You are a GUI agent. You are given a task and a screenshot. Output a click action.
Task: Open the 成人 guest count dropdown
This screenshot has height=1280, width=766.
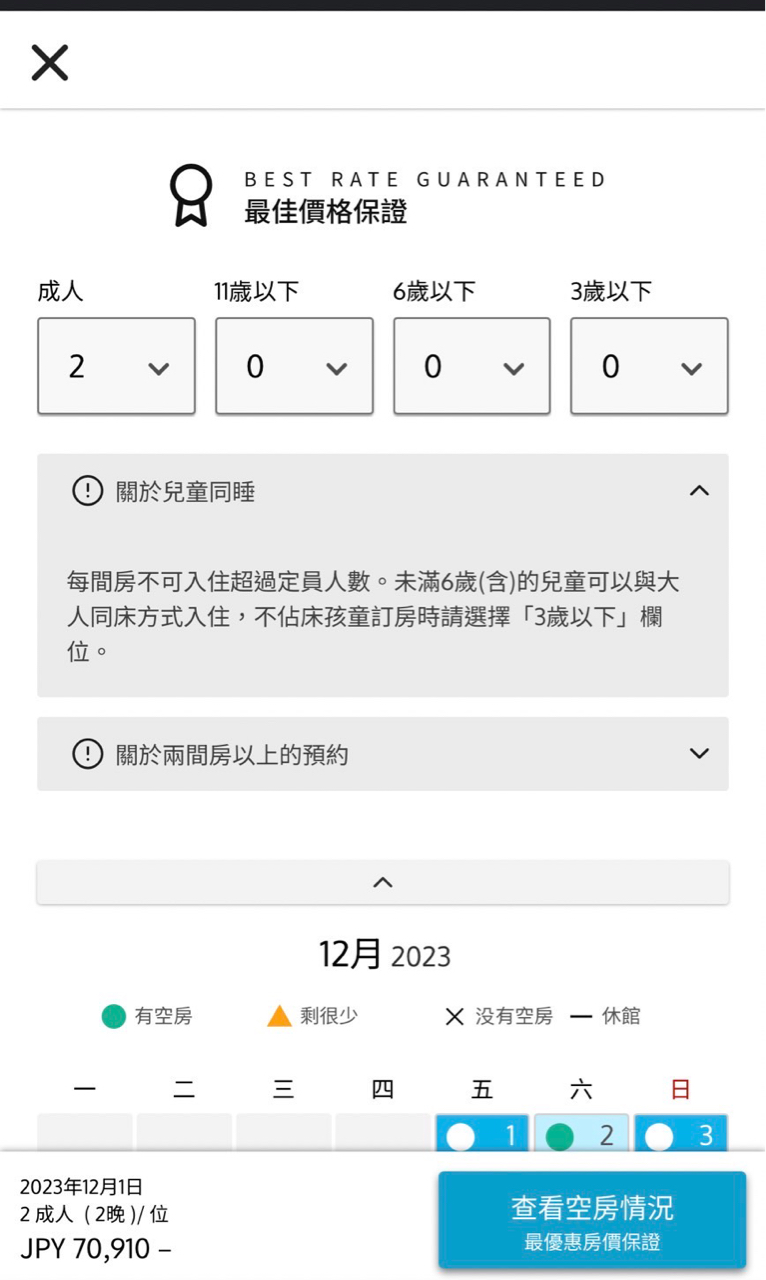pos(116,366)
